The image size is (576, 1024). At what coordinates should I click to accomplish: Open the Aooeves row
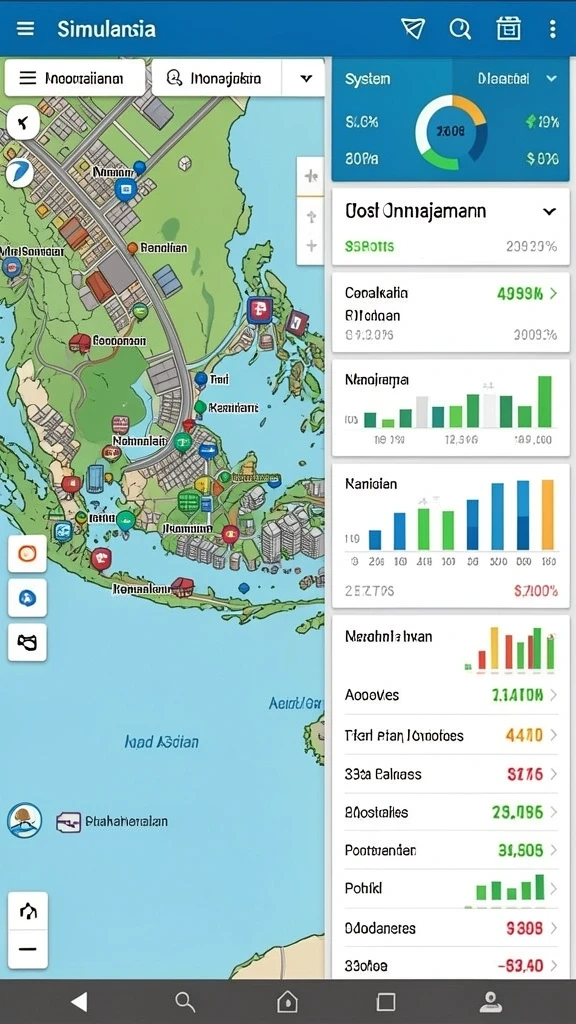pos(451,695)
